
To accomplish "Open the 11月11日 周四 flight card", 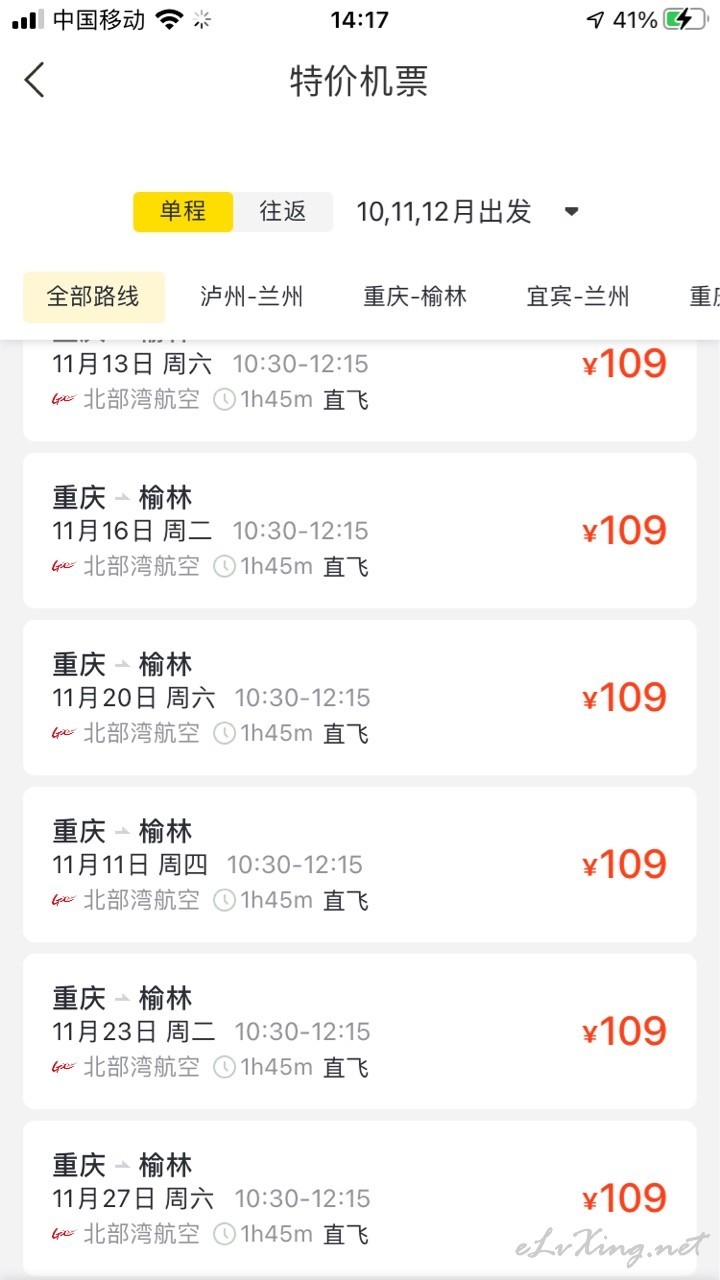I will 360,864.
